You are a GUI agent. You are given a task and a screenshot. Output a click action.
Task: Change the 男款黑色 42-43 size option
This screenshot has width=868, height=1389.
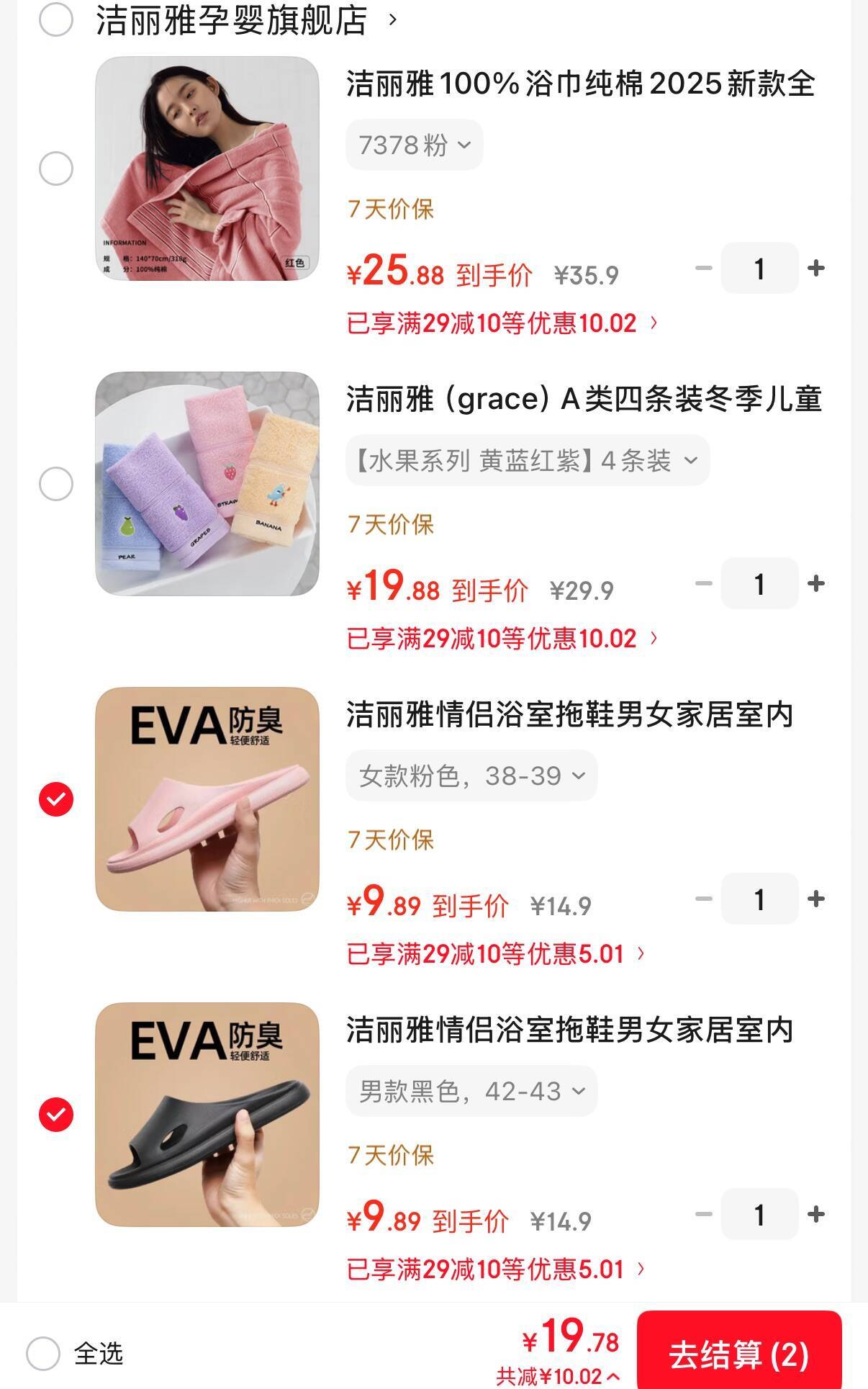coord(471,1092)
